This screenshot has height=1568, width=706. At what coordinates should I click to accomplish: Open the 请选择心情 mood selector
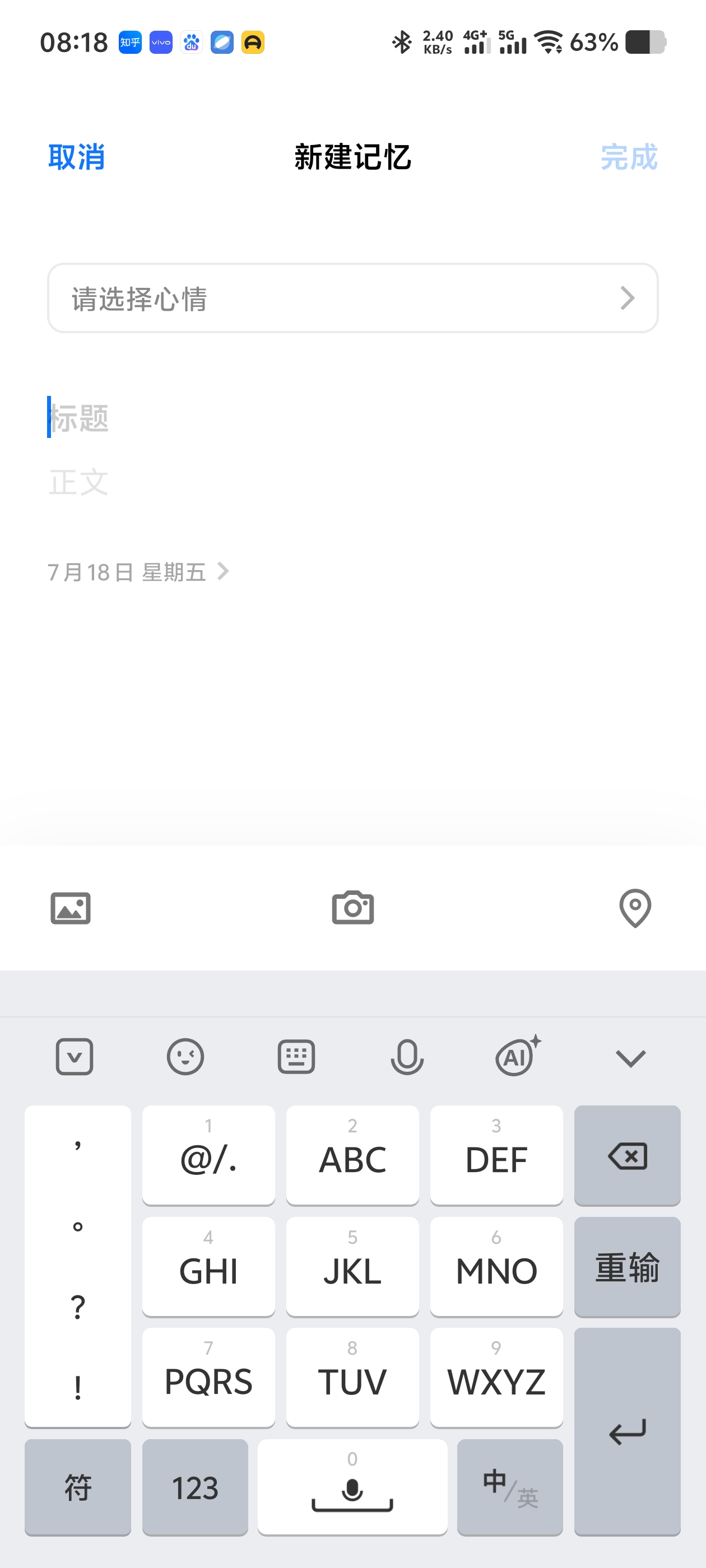(352, 298)
